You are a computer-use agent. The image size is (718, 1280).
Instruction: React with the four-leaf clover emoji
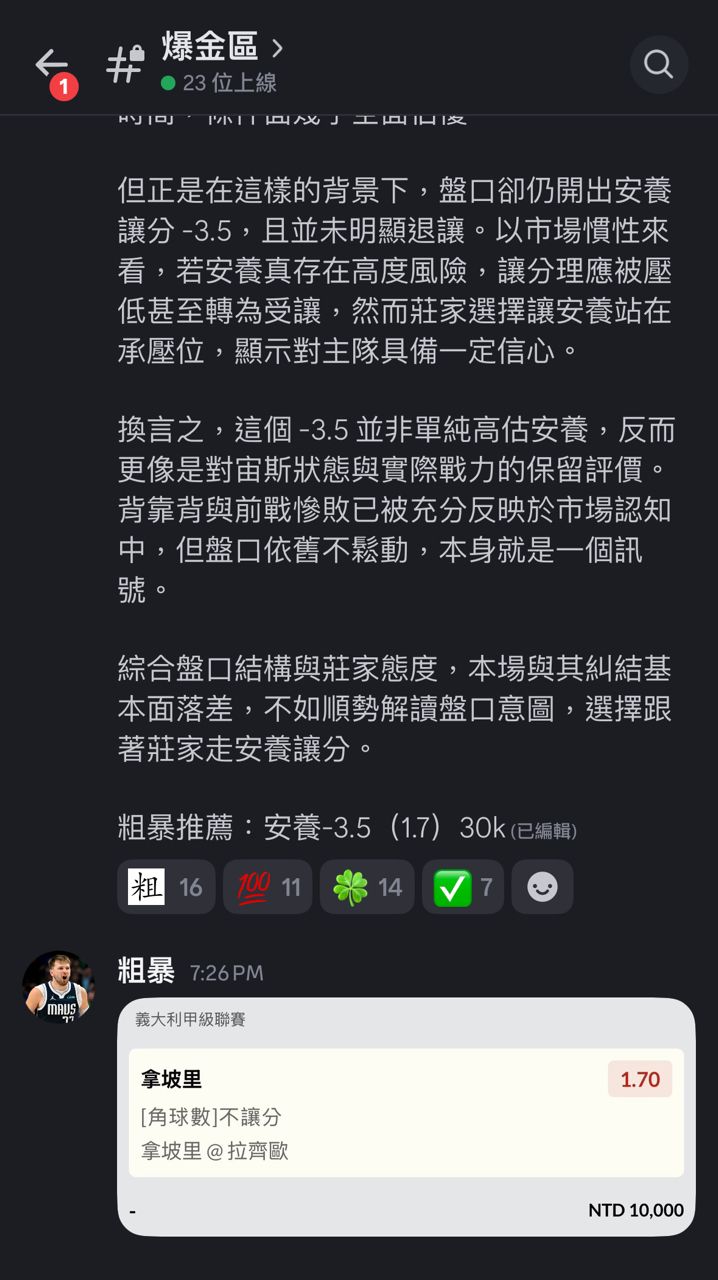[x=367, y=887]
